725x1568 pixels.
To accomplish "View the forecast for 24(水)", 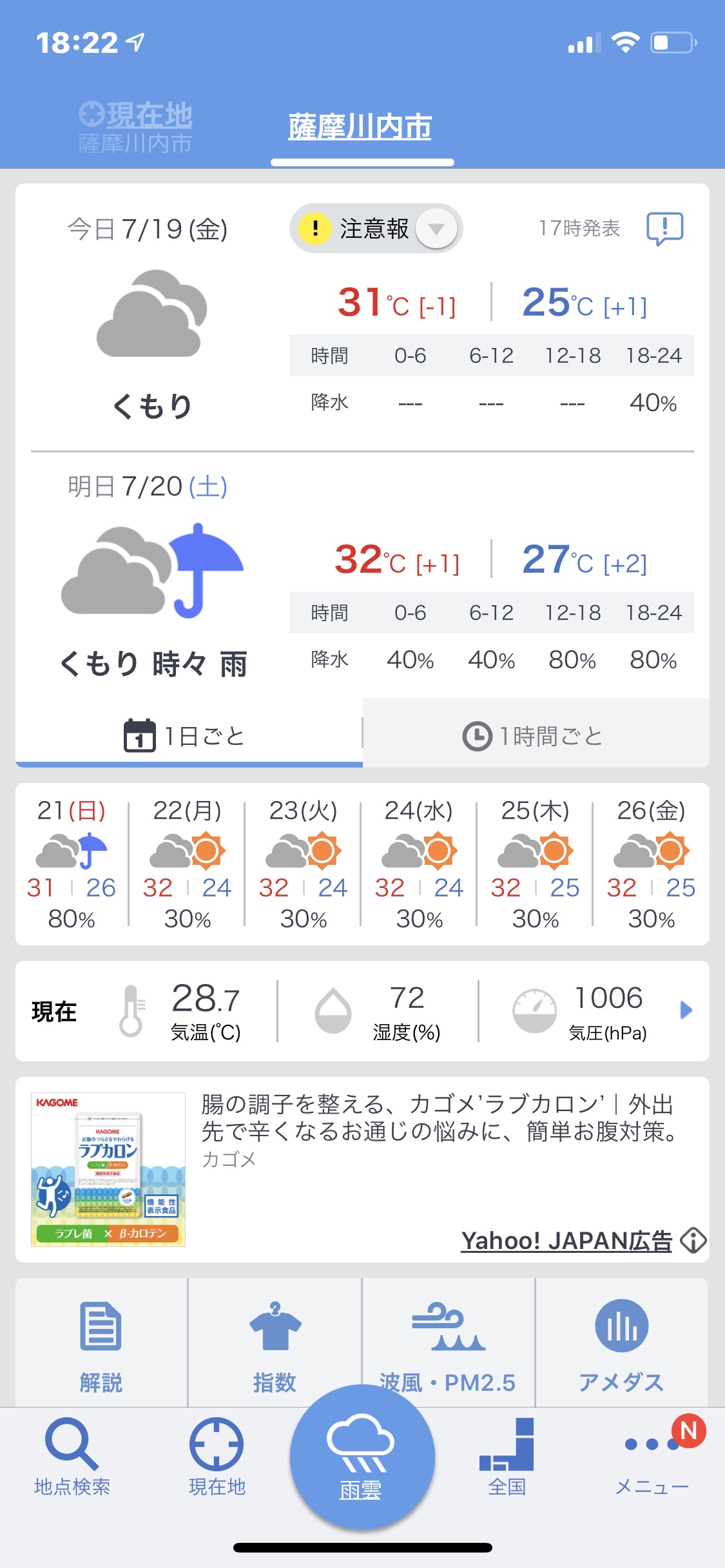I will pyautogui.click(x=419, y=864).
